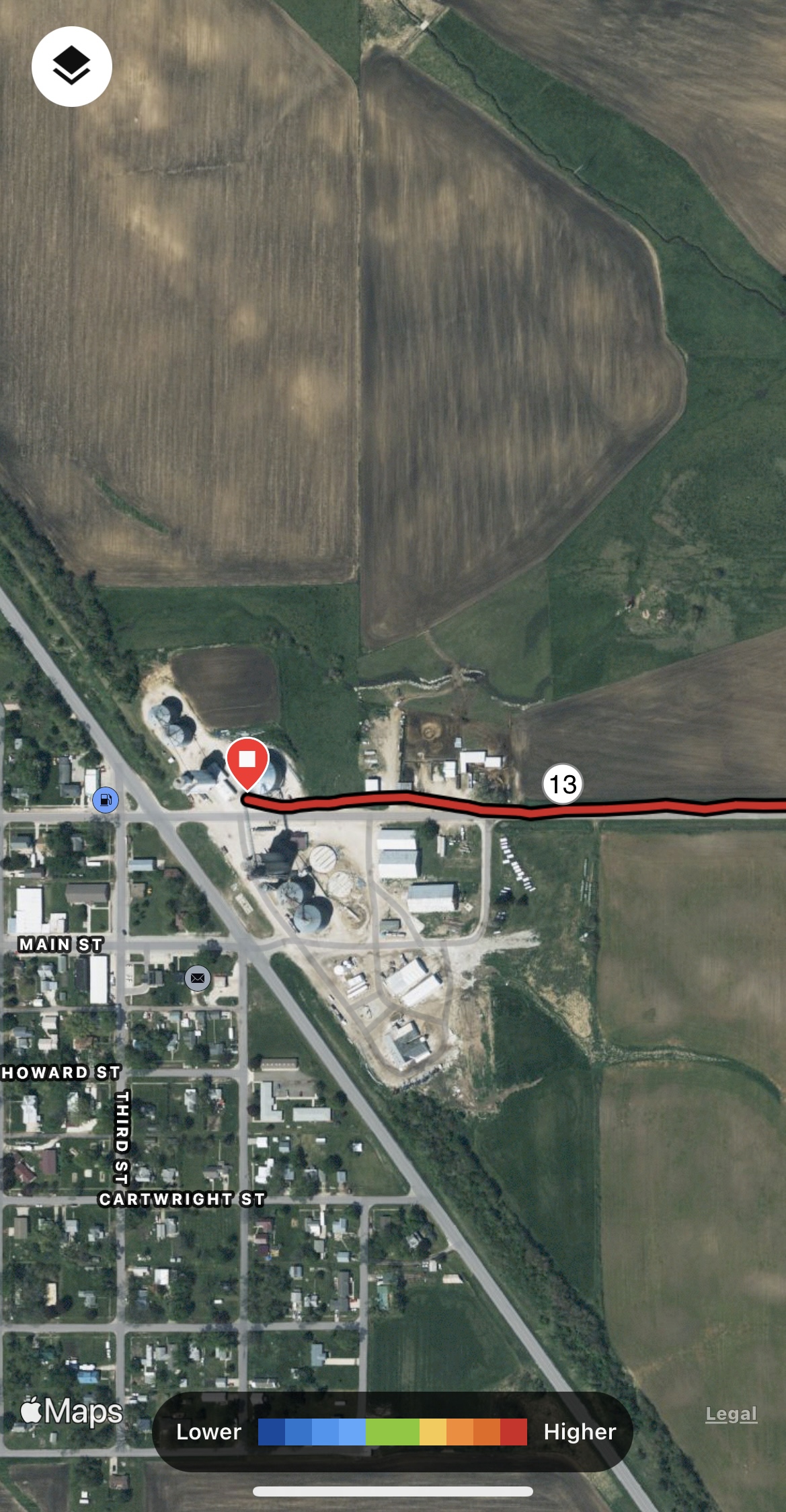Open the Legal link
The height and width of the screenshot is (1512, 786).
tap(731, 1414)
